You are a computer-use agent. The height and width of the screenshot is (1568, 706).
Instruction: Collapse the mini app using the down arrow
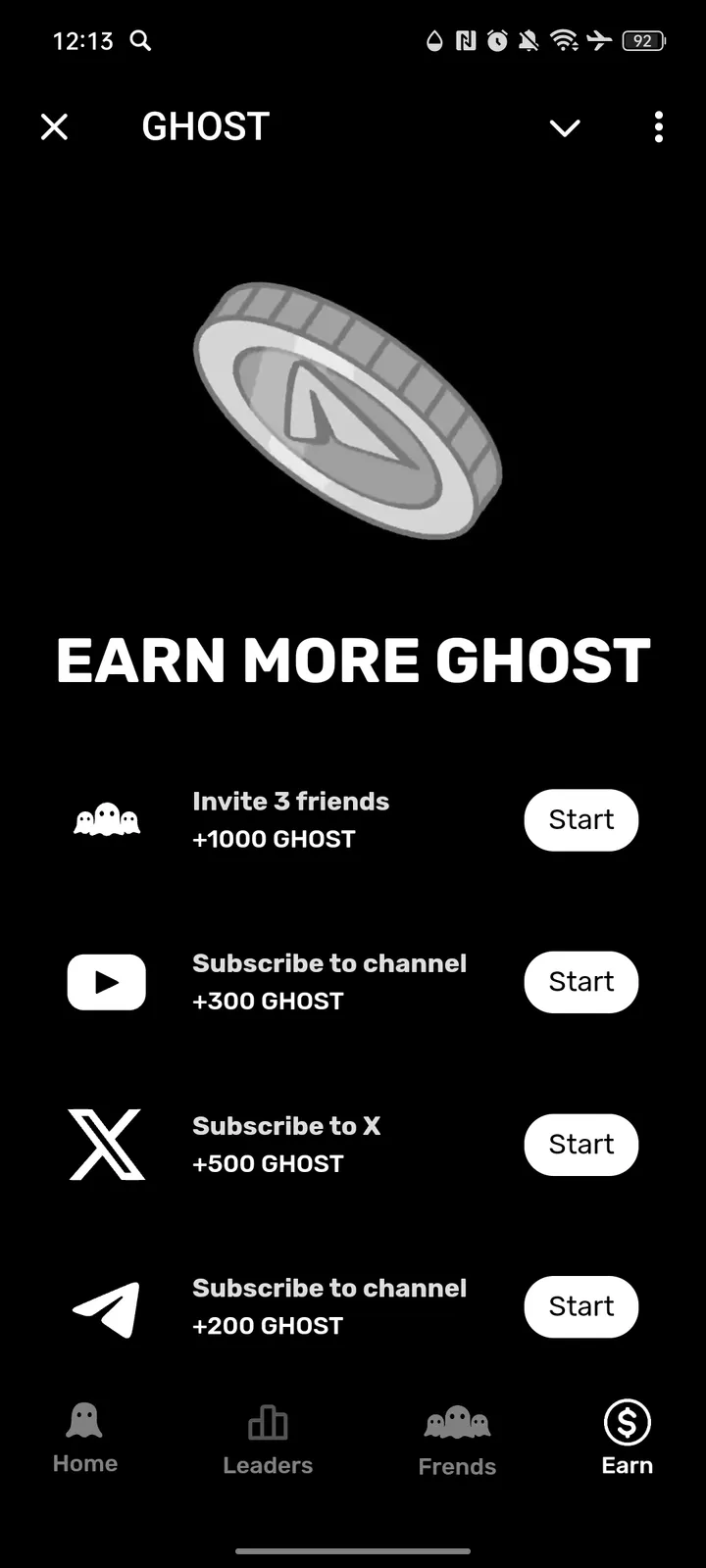[x=565, y=127]
